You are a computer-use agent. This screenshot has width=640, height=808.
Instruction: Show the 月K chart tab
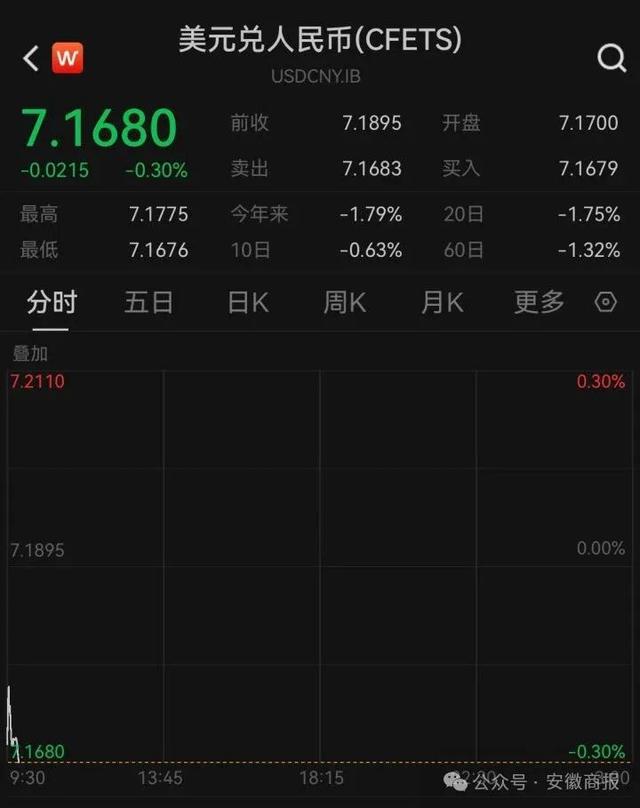[442, 302]
